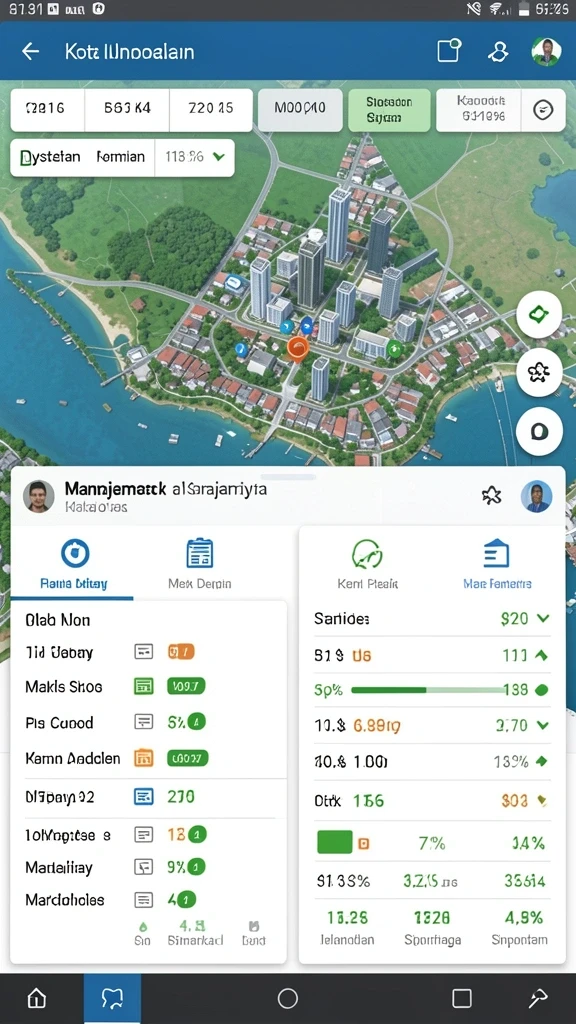The width and height of the screenshot is (576, 1024).
Task: Open the Makls Shoe row
Action: pyautogui.click(x=150, y=686)
